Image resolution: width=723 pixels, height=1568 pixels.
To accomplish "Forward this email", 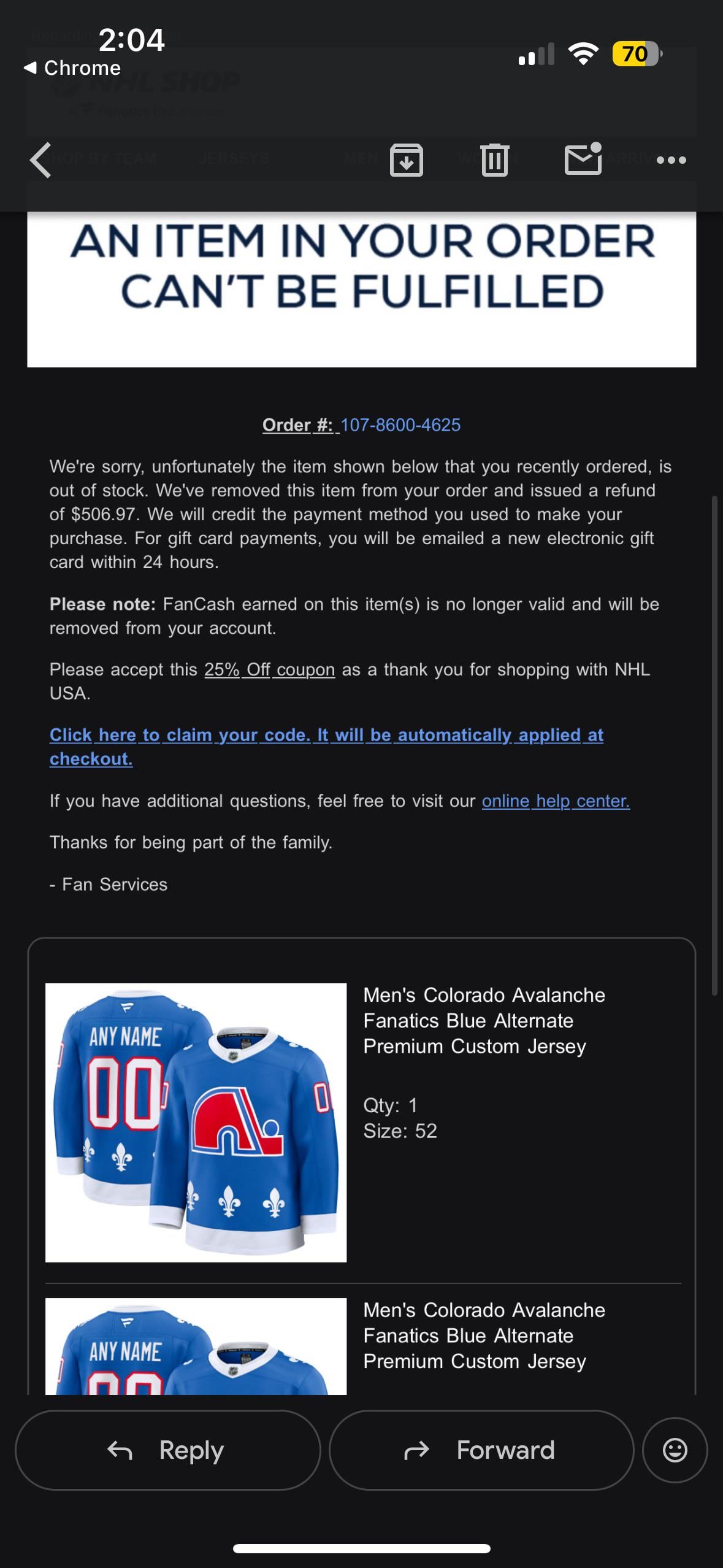I will point(481,1450).
